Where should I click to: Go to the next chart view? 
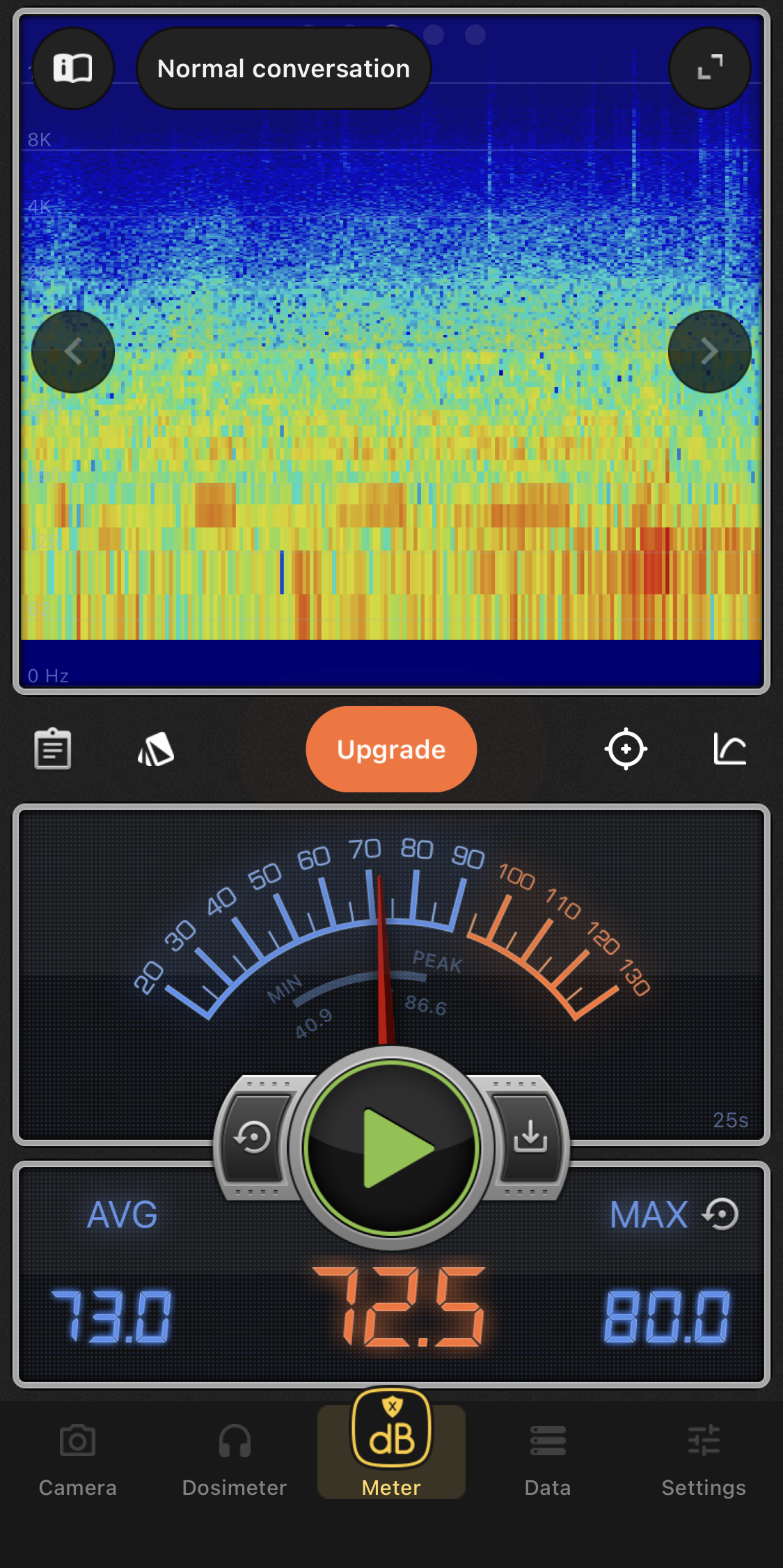point(709,352)
